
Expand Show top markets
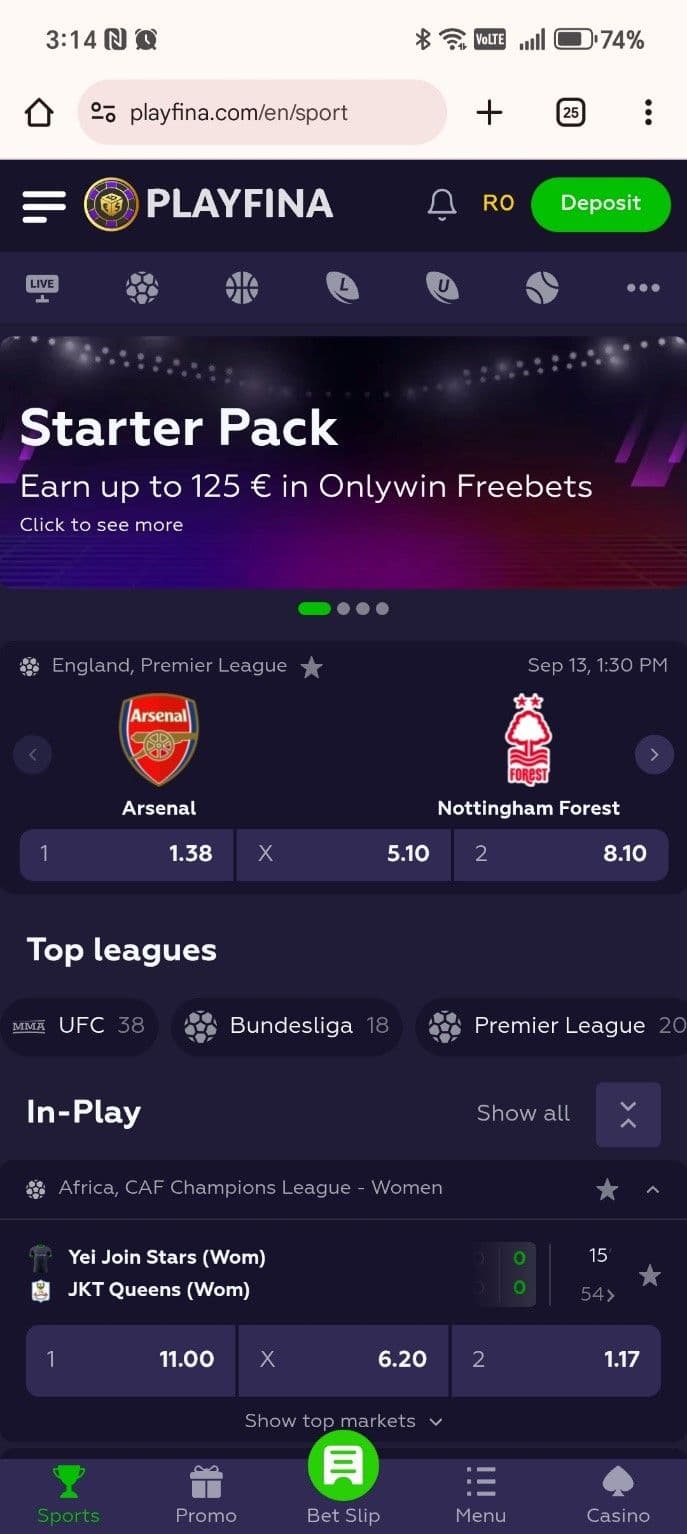point(343,1421)
